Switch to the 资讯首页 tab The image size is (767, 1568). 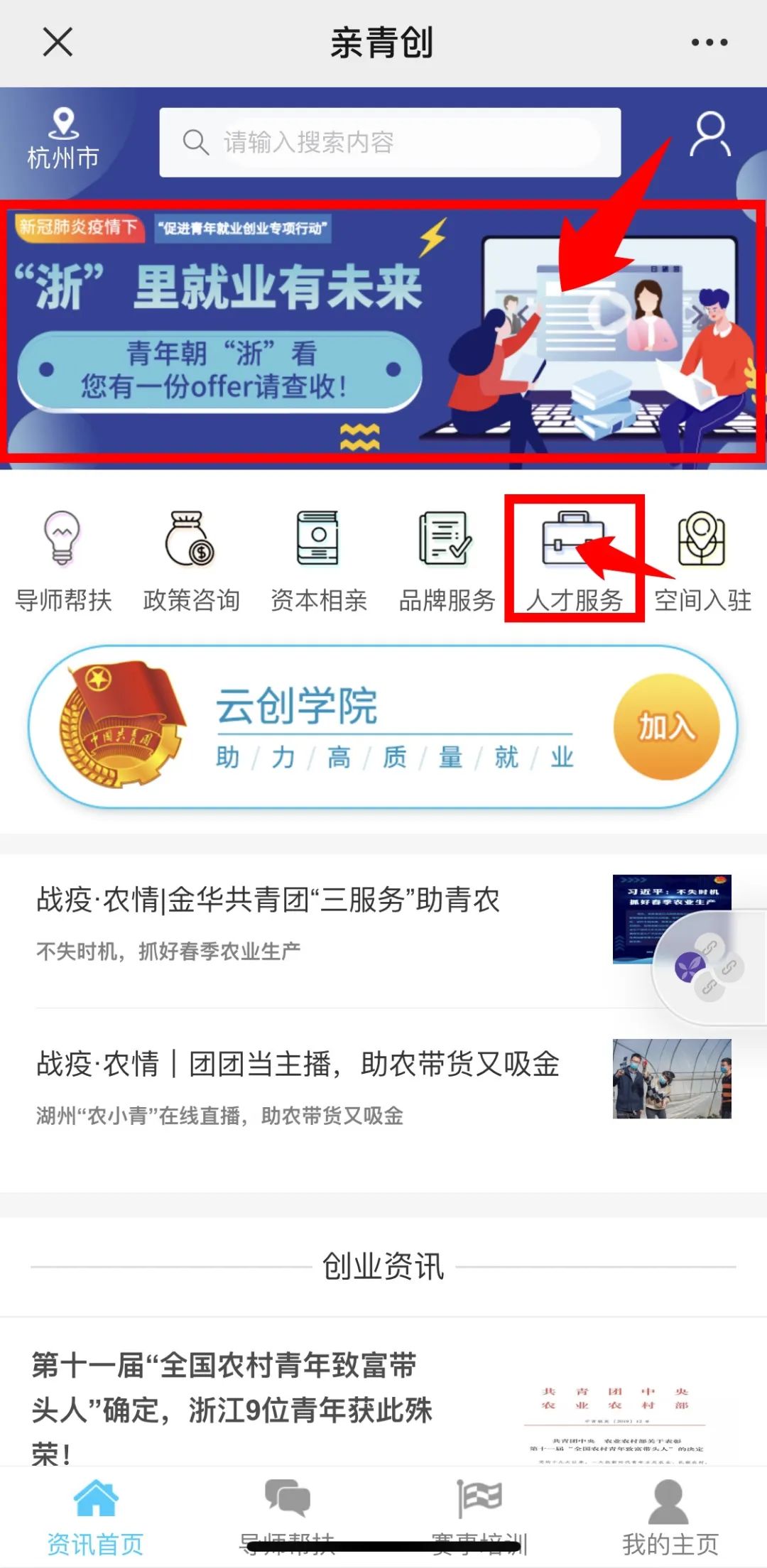pyautogui.click(x=95, y=1514)
